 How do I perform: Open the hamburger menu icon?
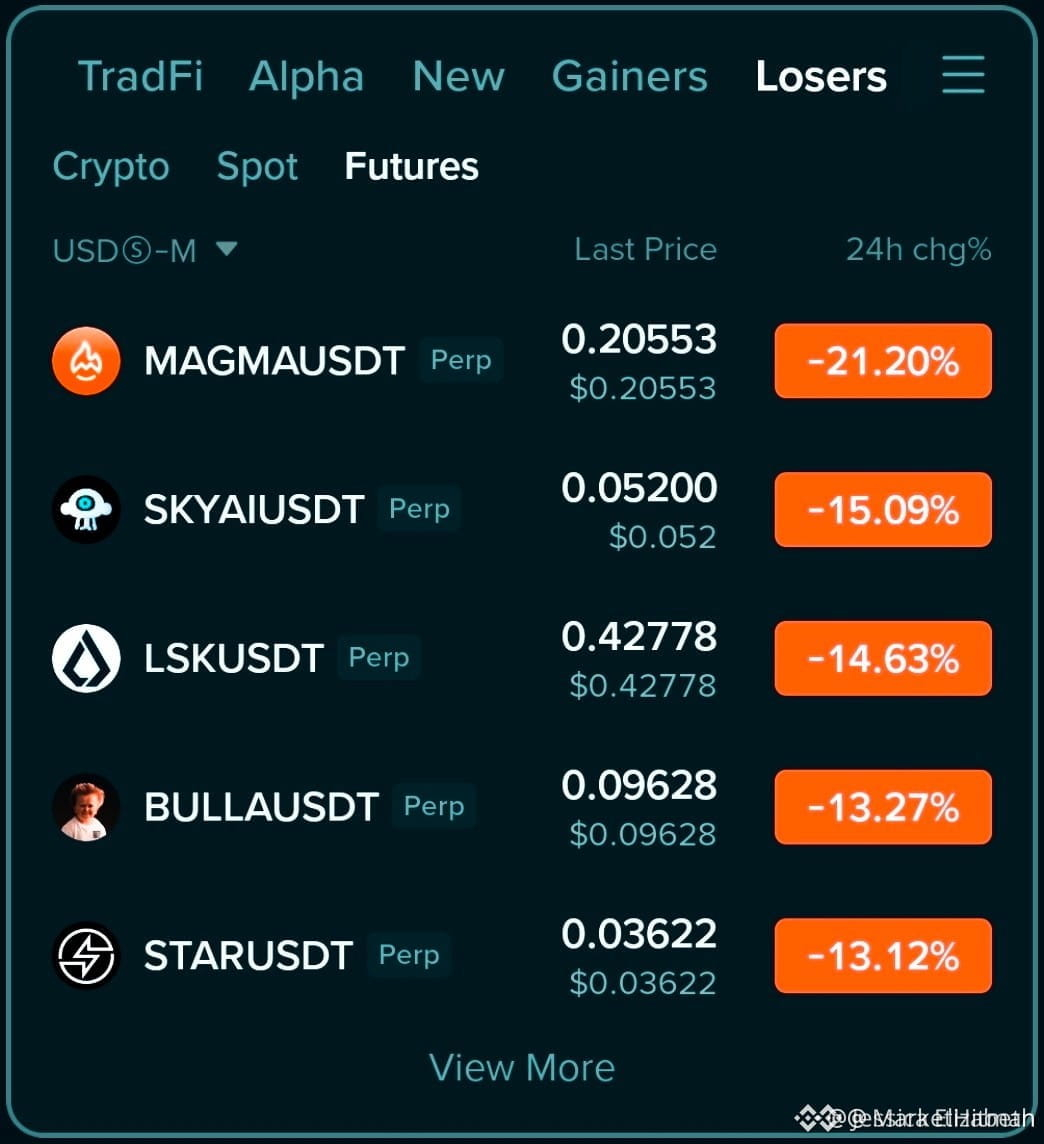pyautogui.click(x=963, y=74)
